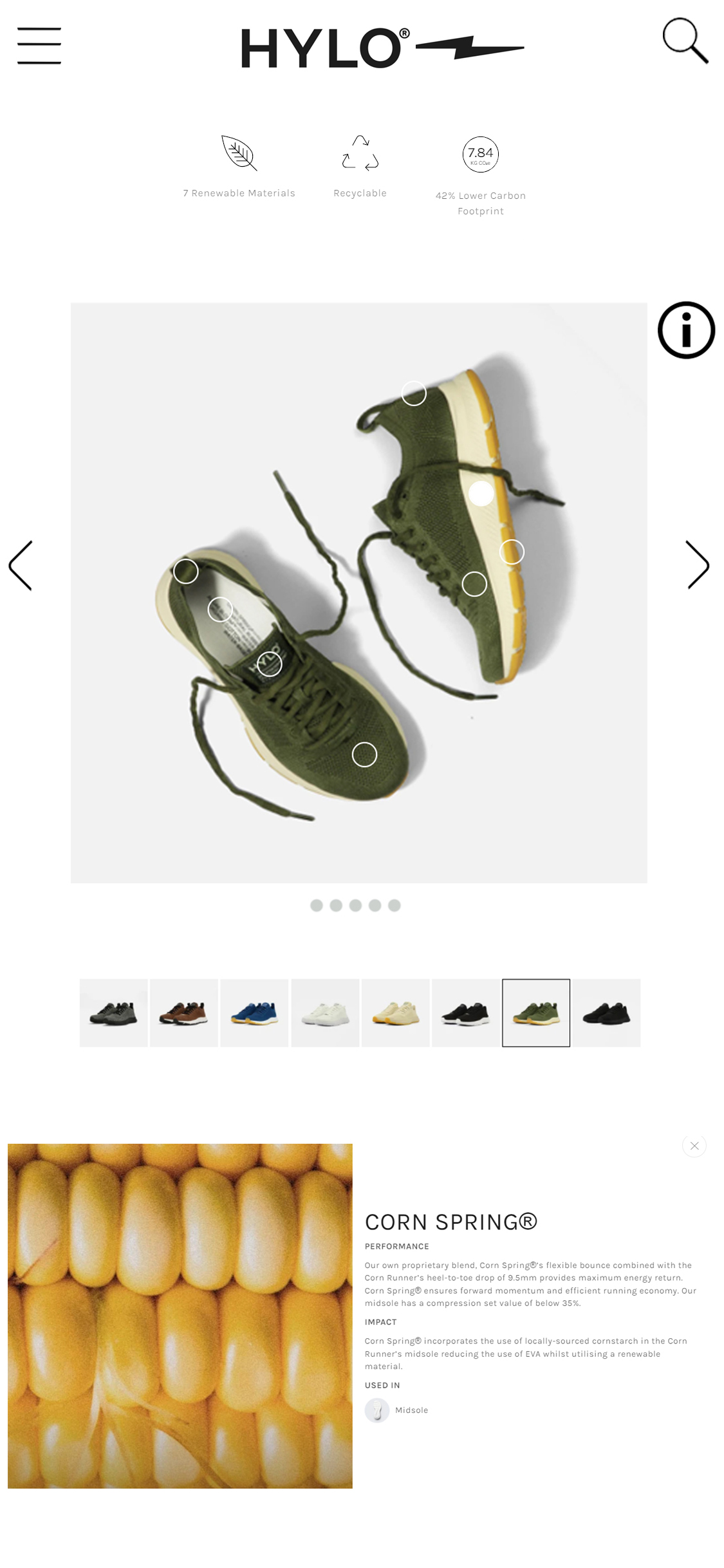Choose the all-black shoe thumbnail
The width and height of the screenshot is (724, 1568).
[606, 1013]
